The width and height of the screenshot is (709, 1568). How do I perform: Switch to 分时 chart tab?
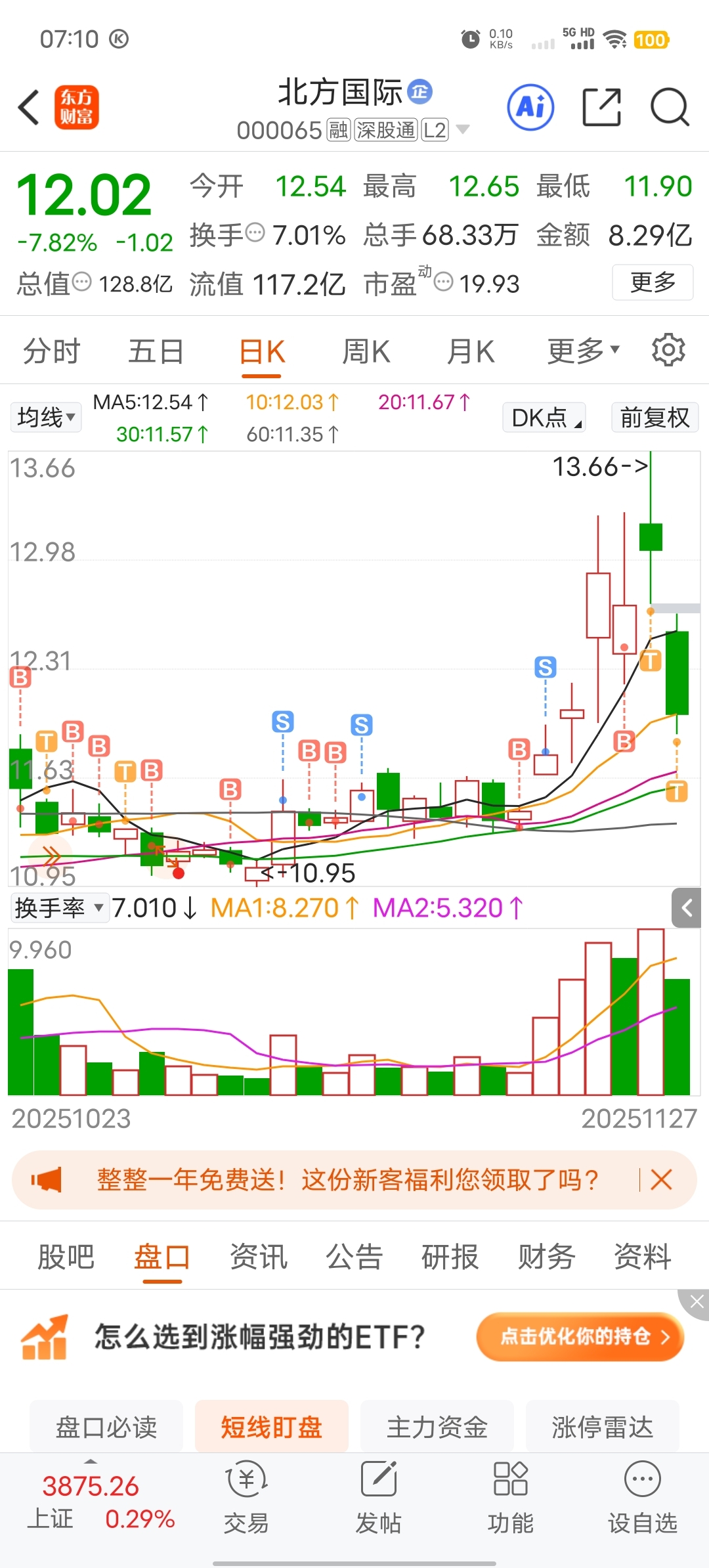[51, 351]
